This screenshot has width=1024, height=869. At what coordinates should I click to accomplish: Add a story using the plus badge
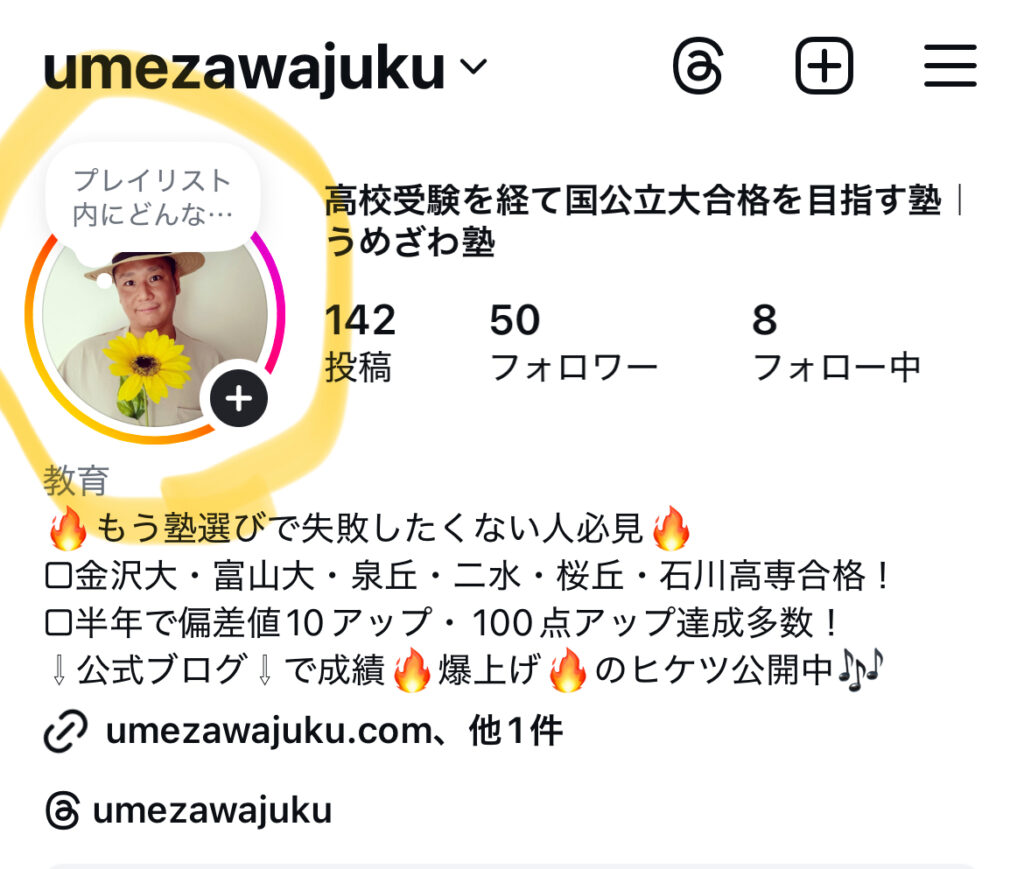click(x=238, y=399)
